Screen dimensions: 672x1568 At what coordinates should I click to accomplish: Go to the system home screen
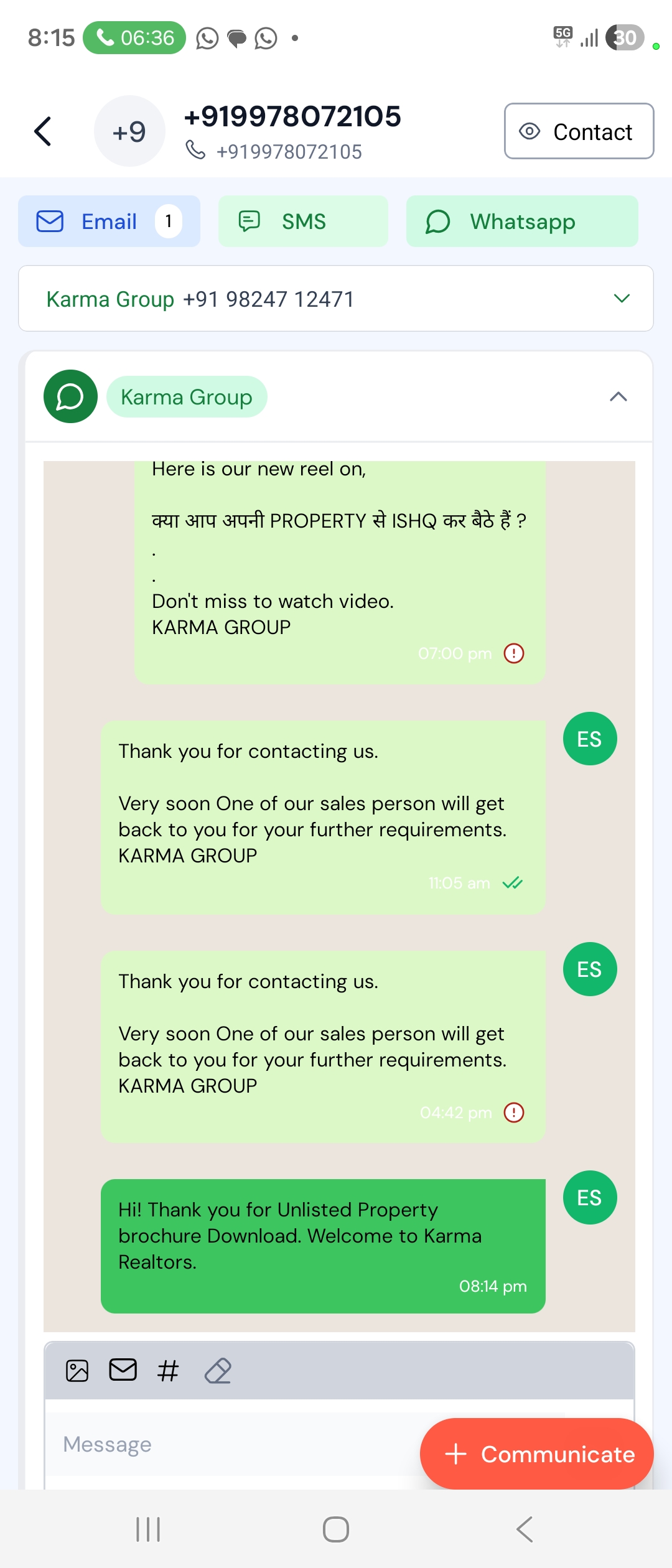click(x=336, y=1529)
